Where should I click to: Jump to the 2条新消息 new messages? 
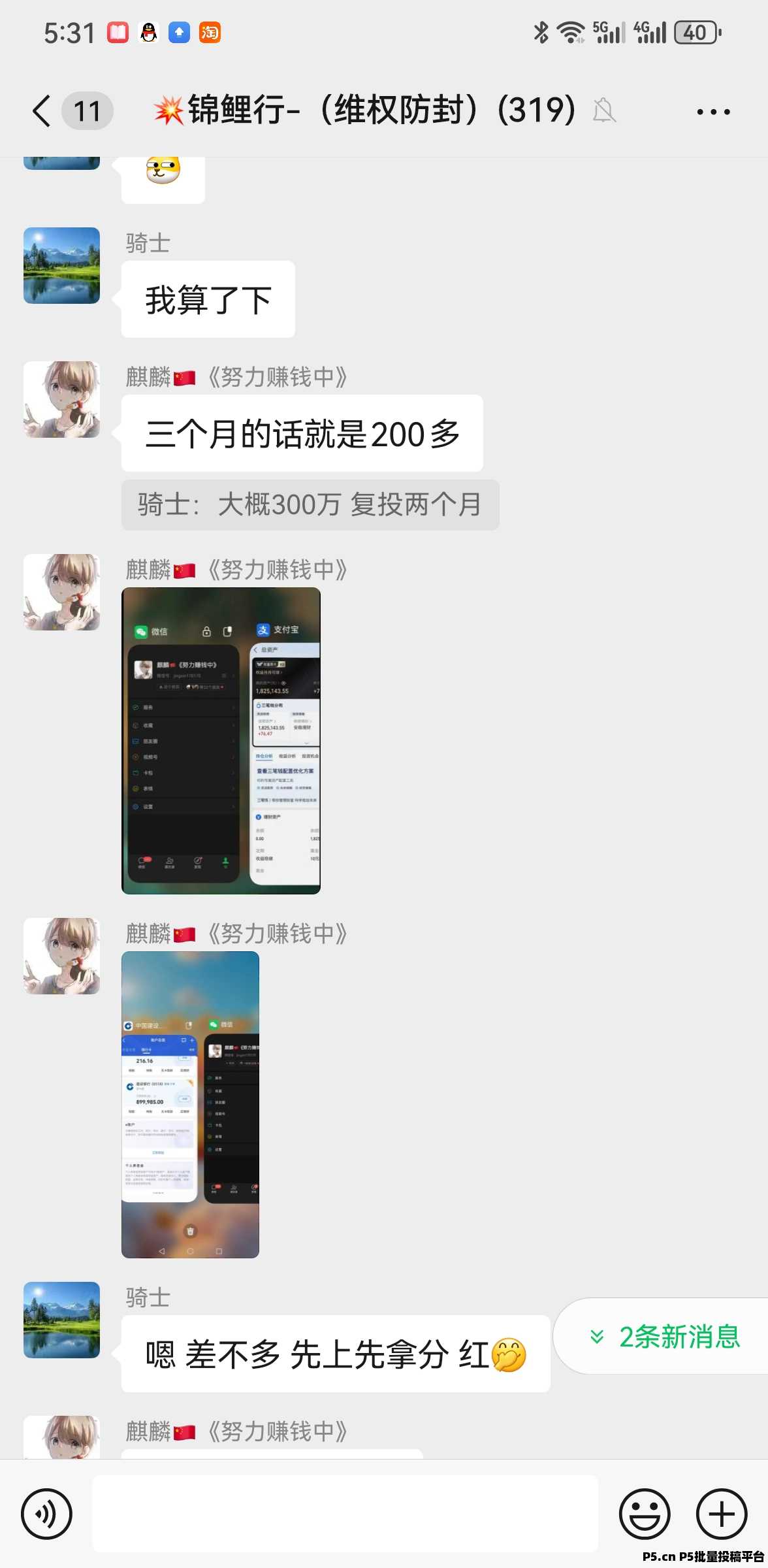point(666,1336)
